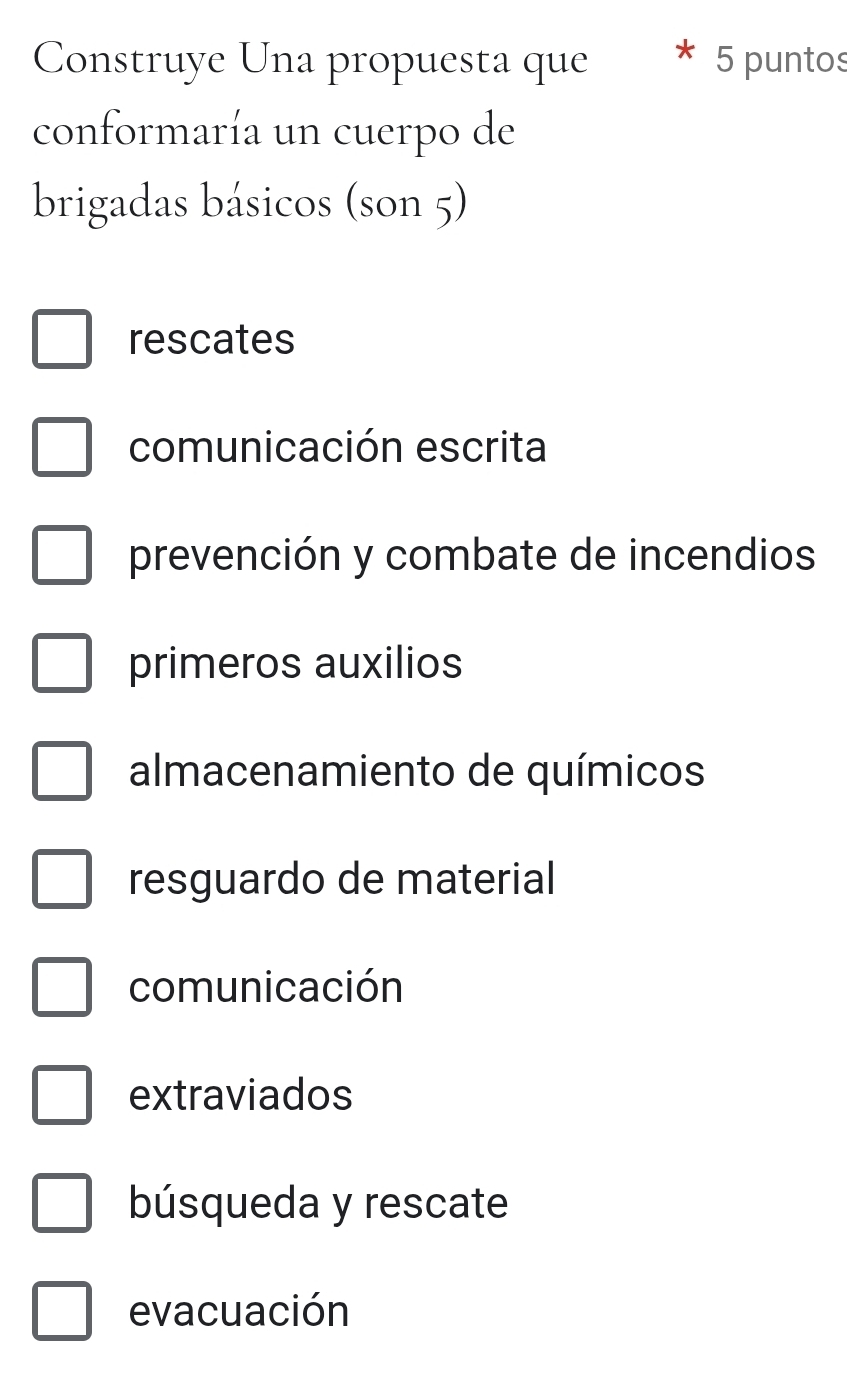Tick the 'comunicación' checkbox
Screen dimensions: 847x1384
click(63, 988)
